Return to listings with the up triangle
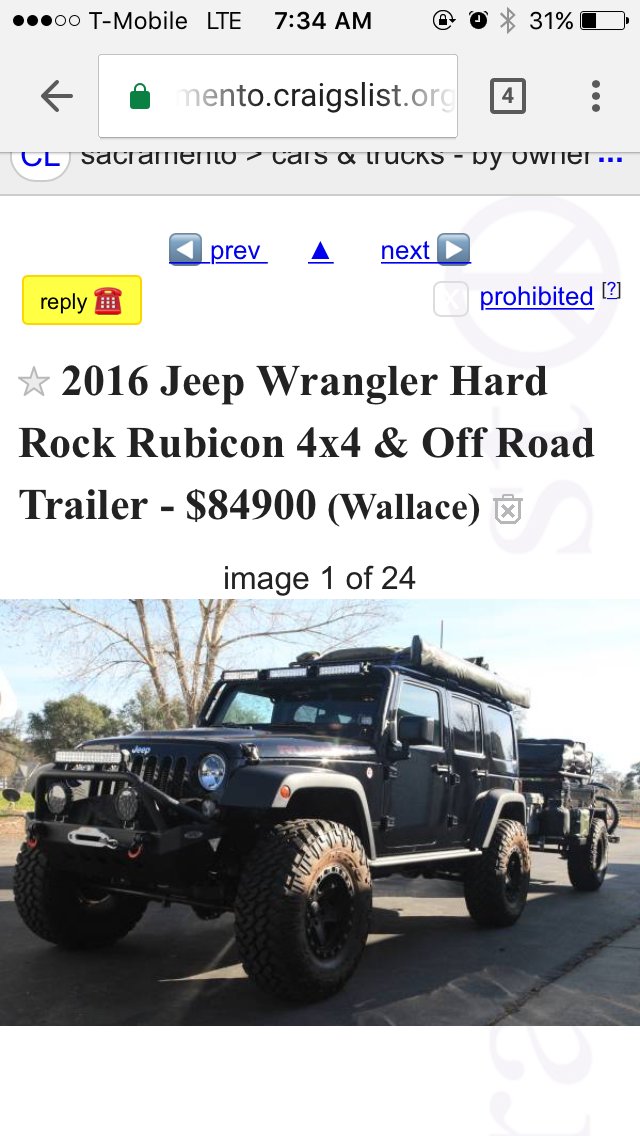This screenshot has height=1136, width=640. tap(320, 251)
